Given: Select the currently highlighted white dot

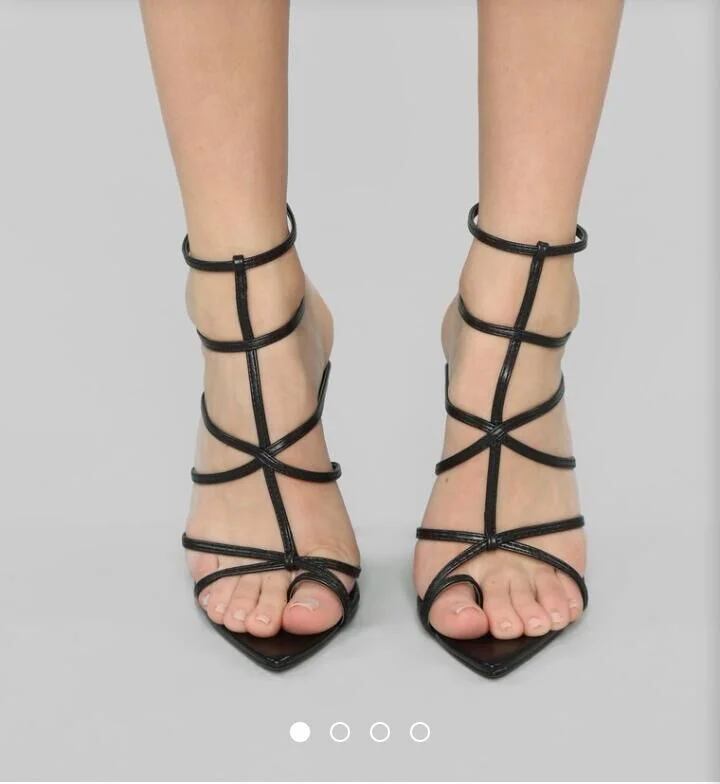Looking at the screenshot, I should coord(299,729).
